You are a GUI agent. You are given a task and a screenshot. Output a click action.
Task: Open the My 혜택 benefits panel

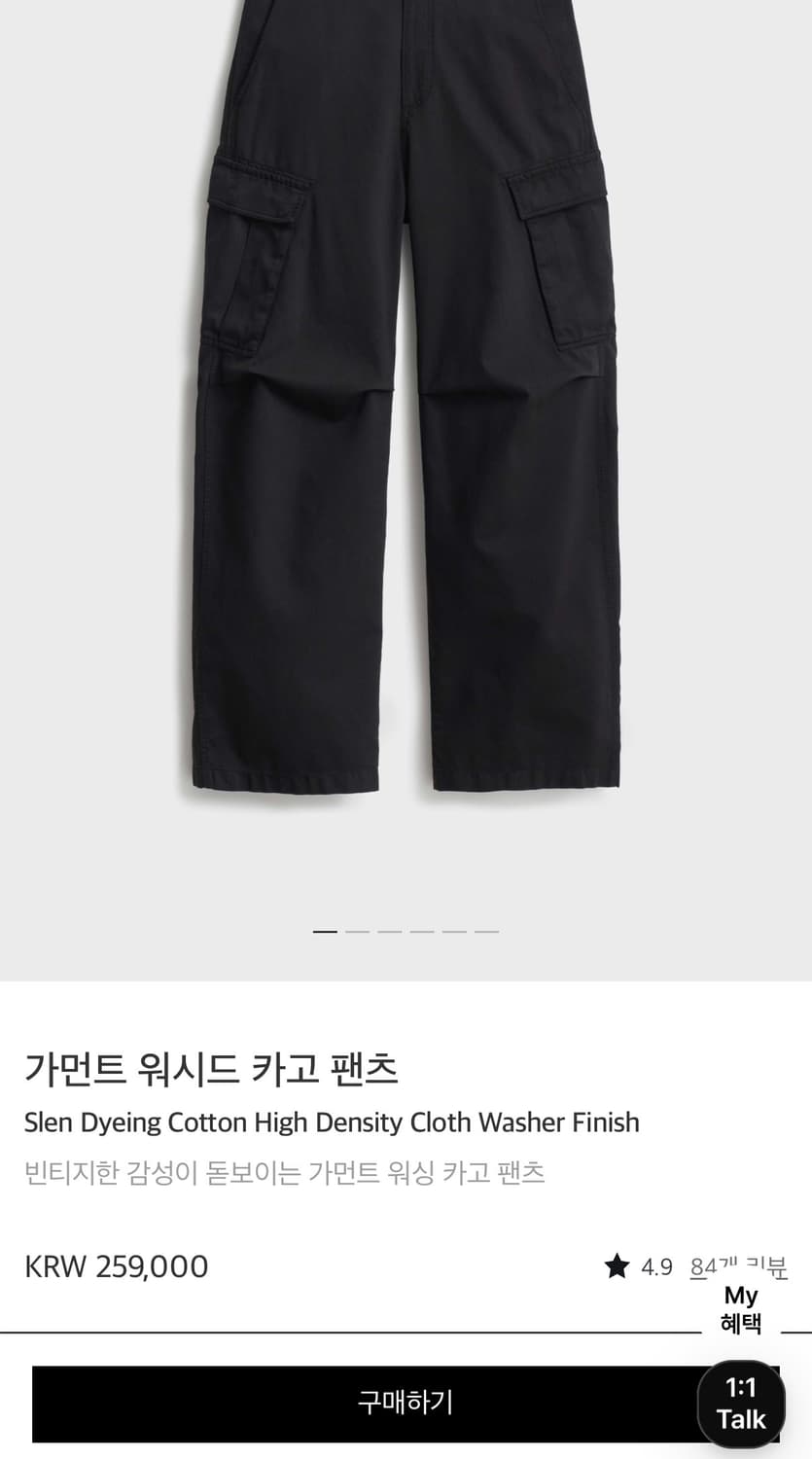(x=742, y=1309)
